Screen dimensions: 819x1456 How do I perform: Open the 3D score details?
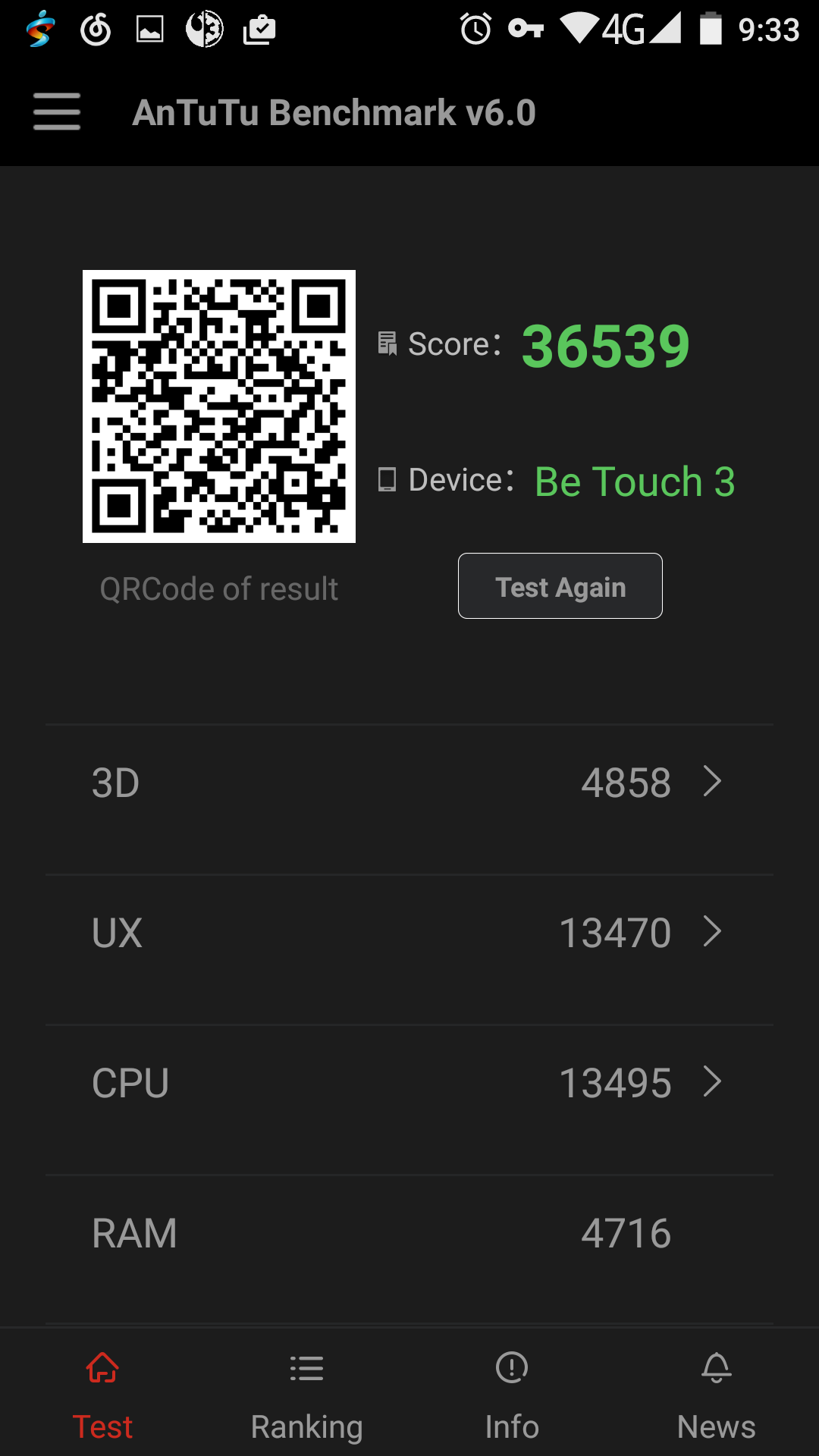pyautogui.click(x=409, y=783)
